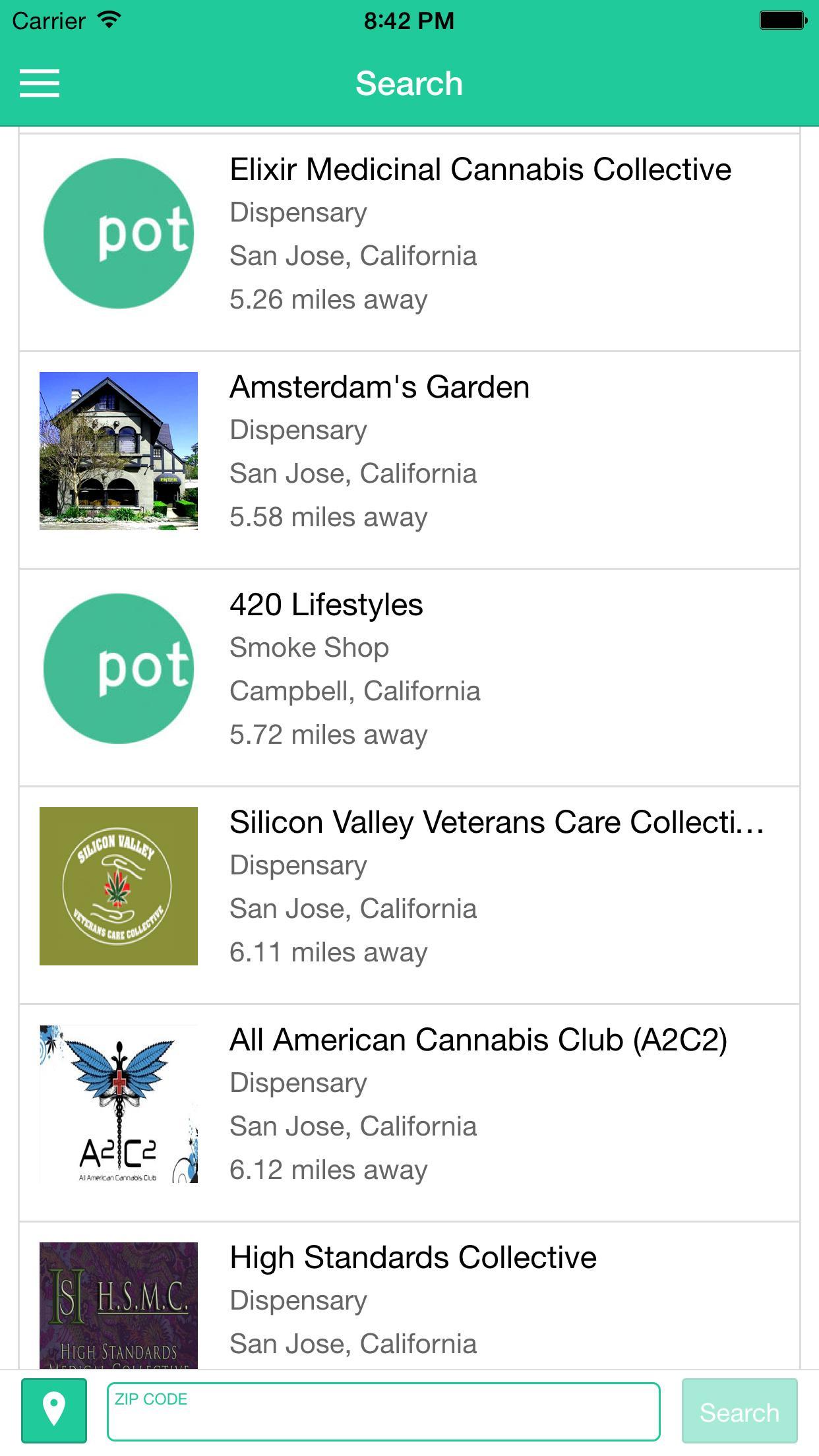Open the hamburger navigation menu
The height and width of the screenshot is (1456, 819).
point(39,83)
